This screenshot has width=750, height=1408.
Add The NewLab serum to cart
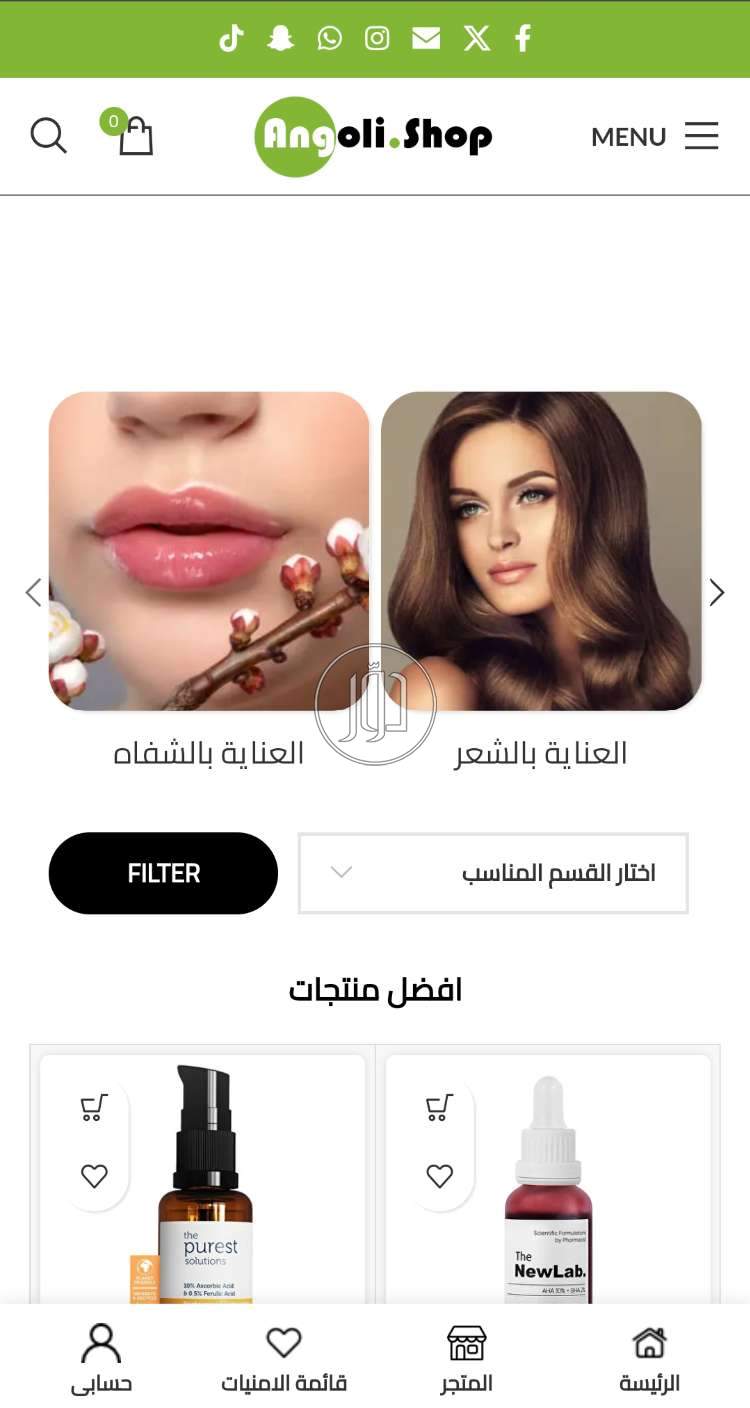click(437, 1105)
